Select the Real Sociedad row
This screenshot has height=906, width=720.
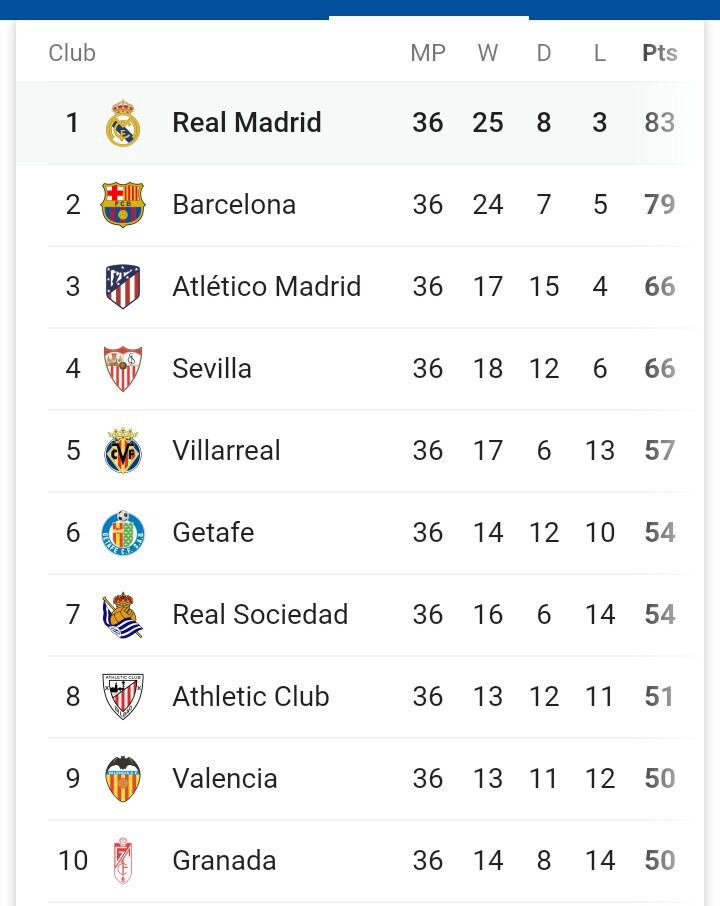coord(260,615)
